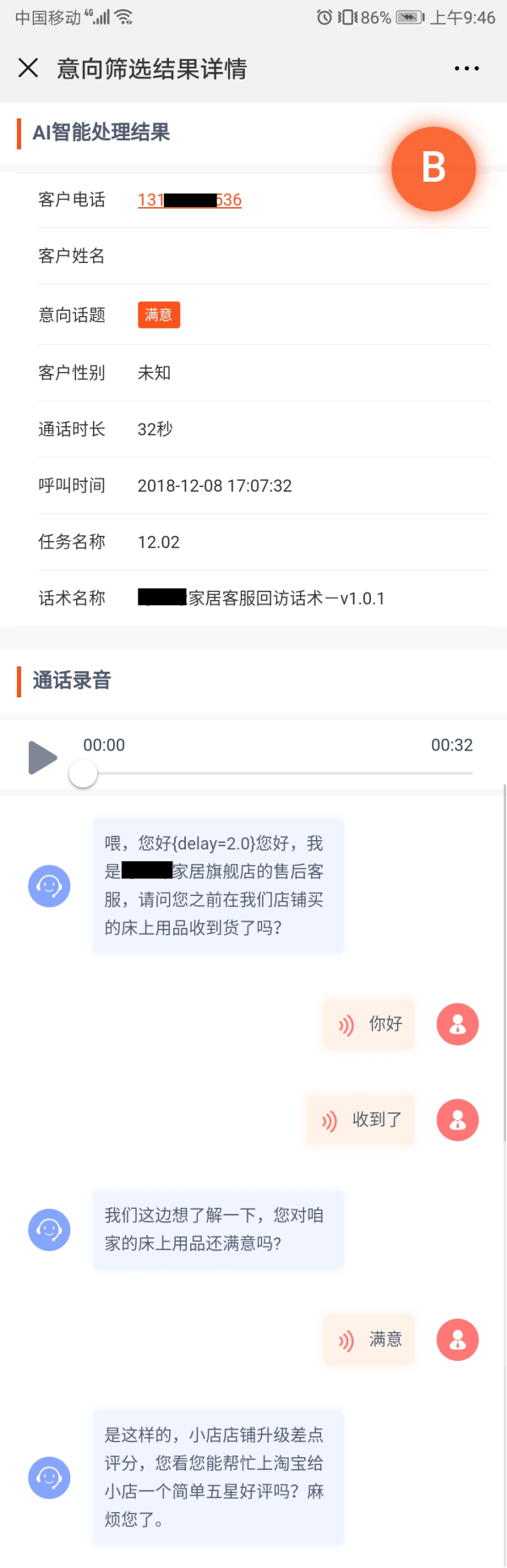Call the customer phone number link

[189, 200]
